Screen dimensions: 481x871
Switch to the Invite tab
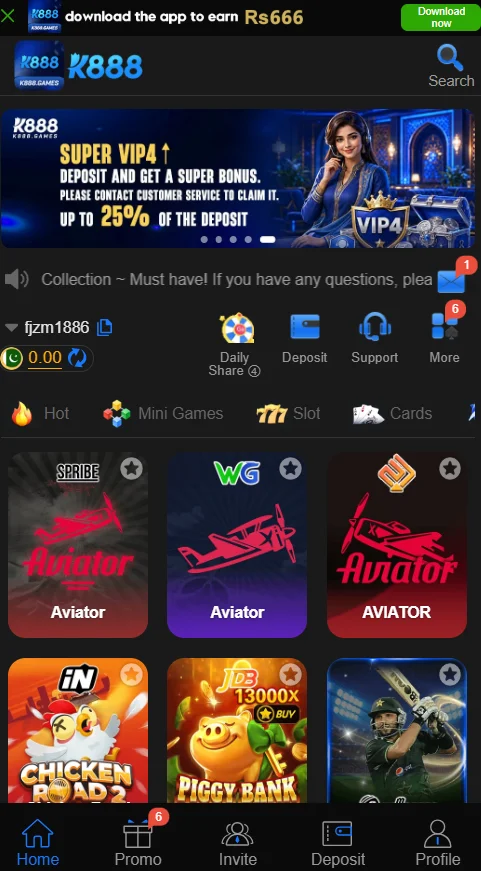(x=238, y=843)
